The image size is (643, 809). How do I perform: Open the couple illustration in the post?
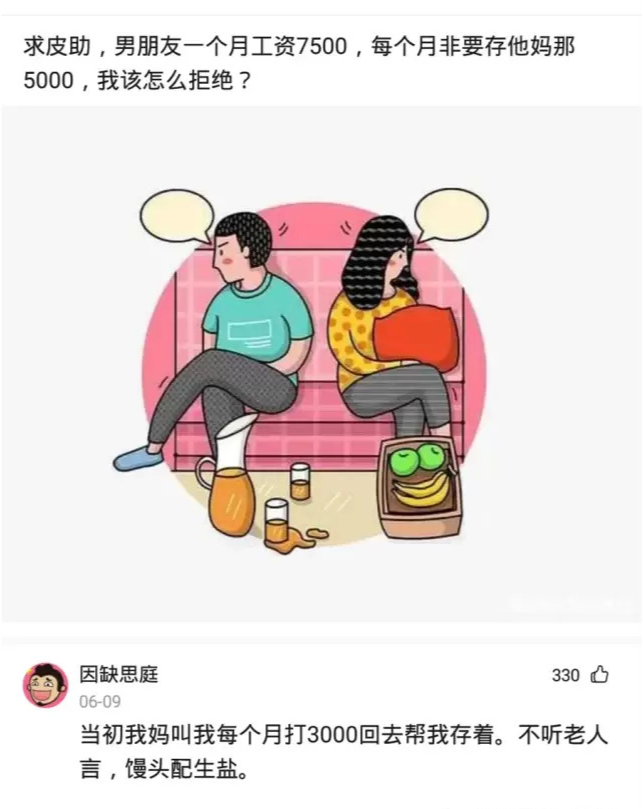(320, 365)
